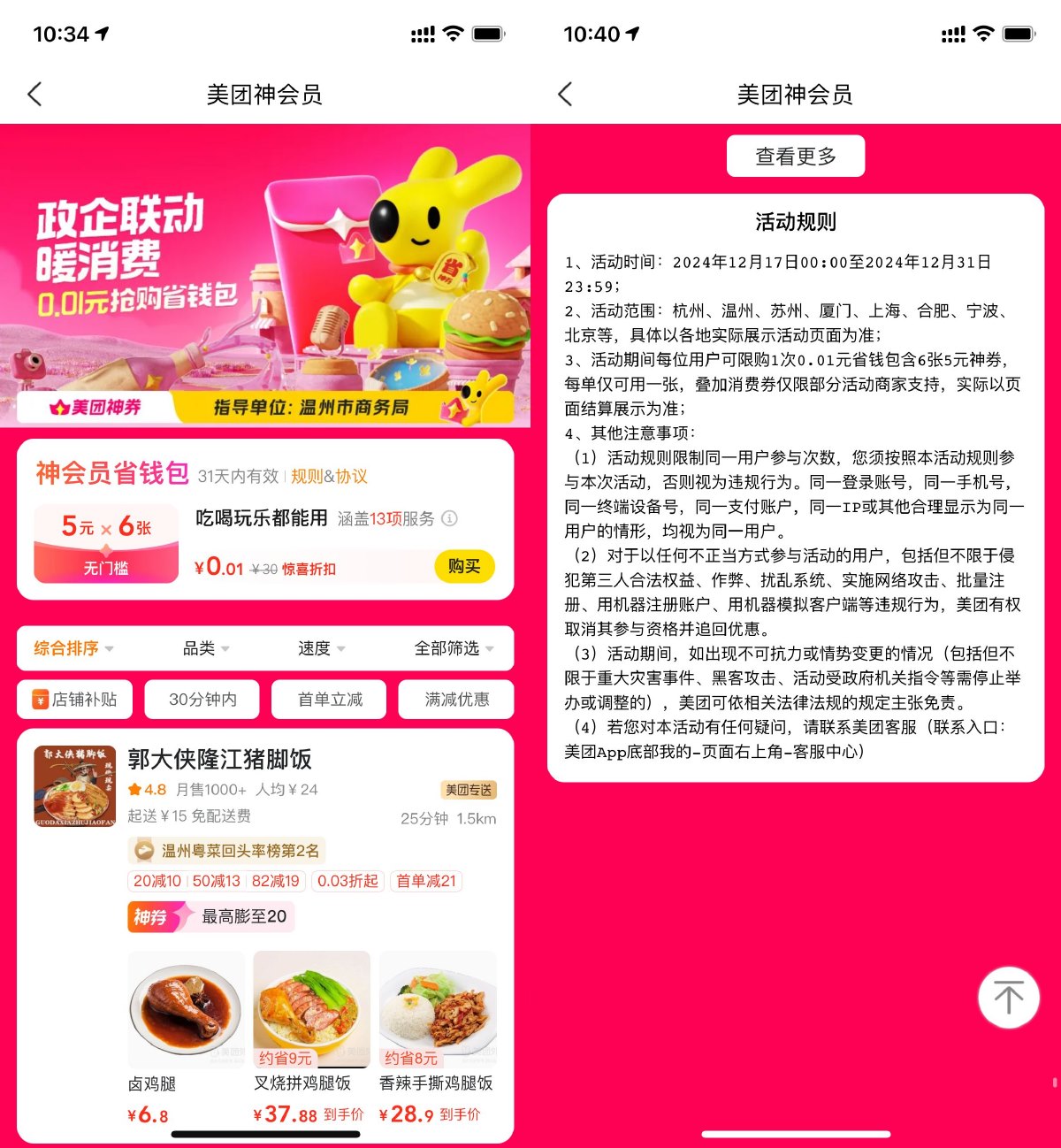The width and height of the screenshot is (1061, 1148).
Task: Show info about the 13 covered services
Action: (x=450, y=518)
